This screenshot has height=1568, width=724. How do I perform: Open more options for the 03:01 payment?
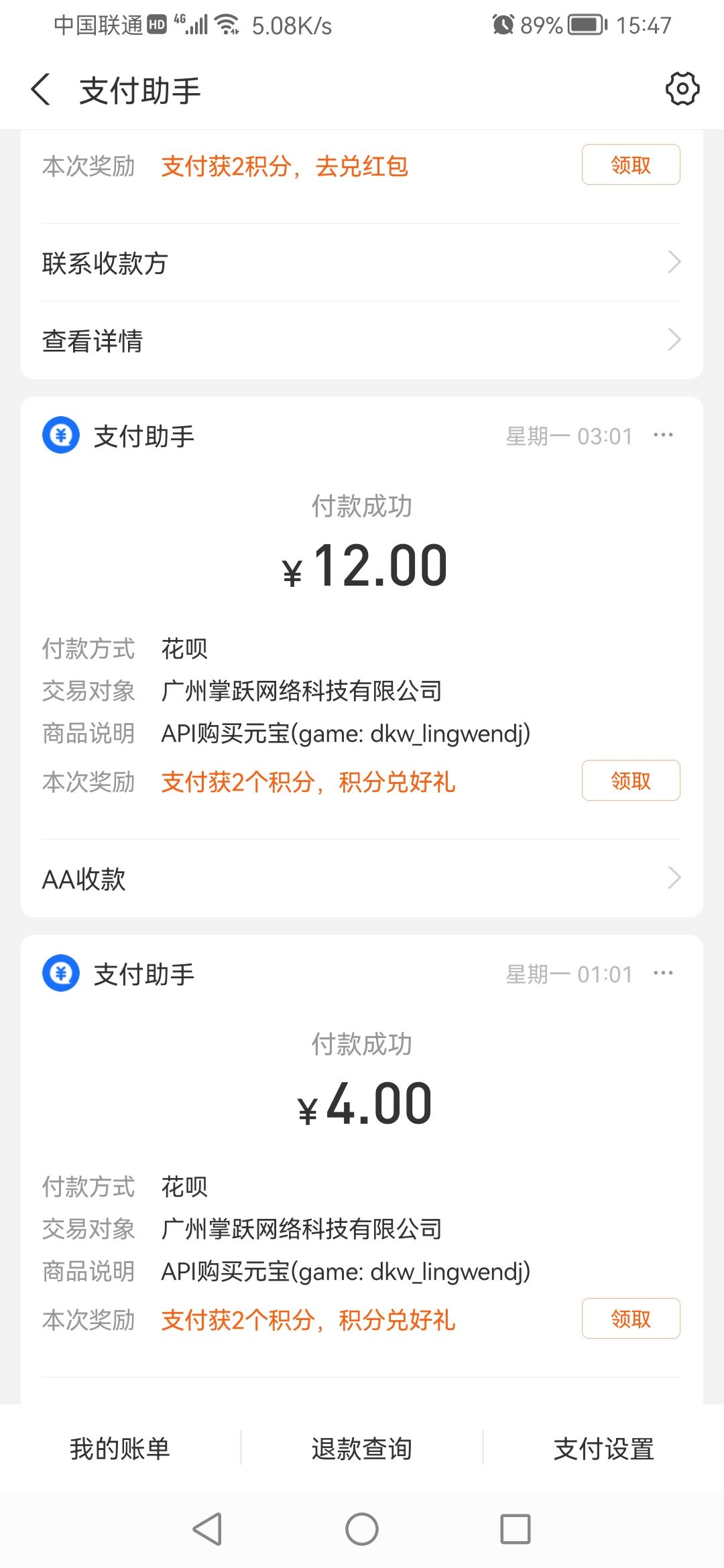(663, 436)
